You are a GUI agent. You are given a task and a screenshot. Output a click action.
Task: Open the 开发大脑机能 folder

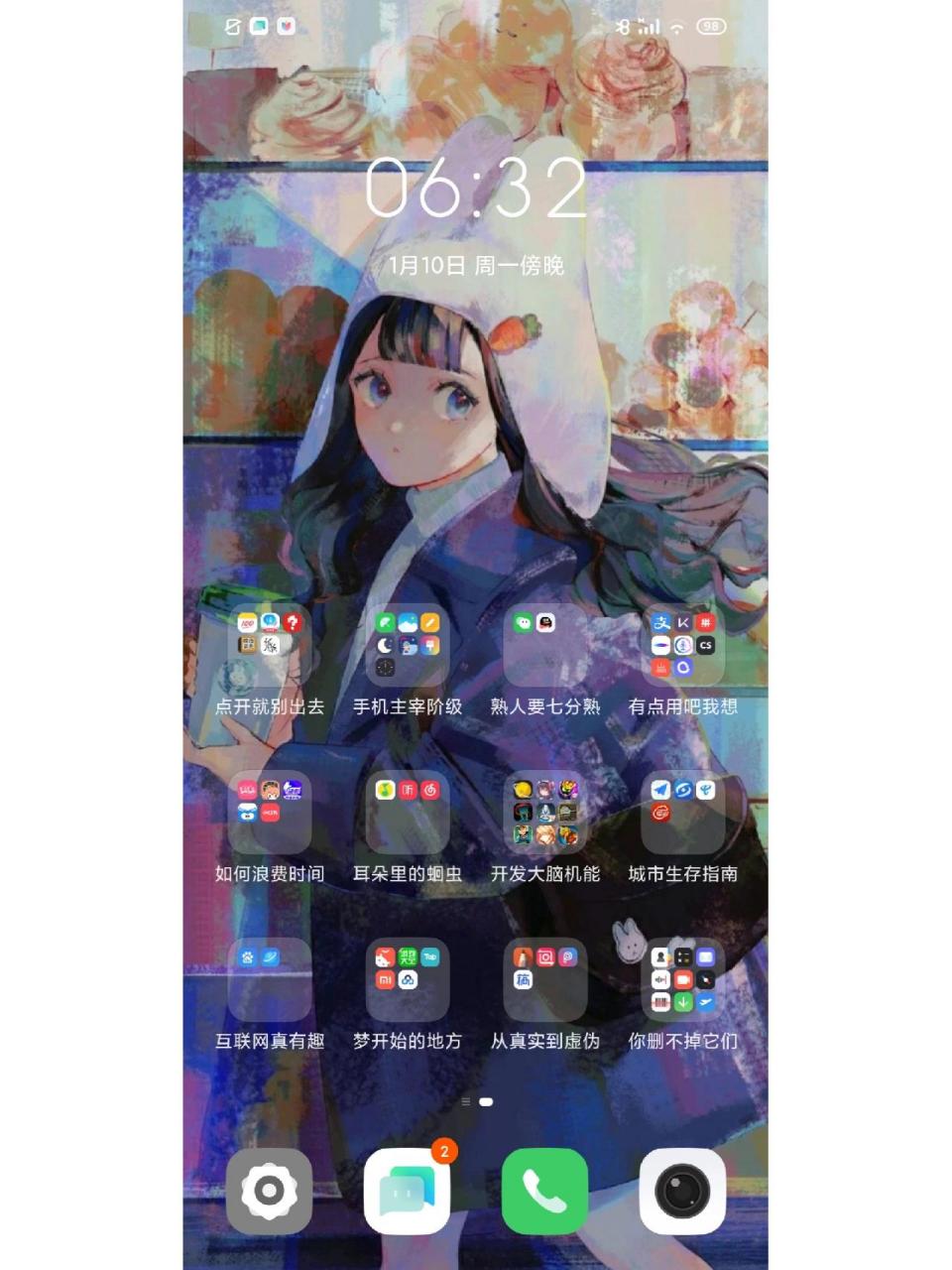point(545,812)
